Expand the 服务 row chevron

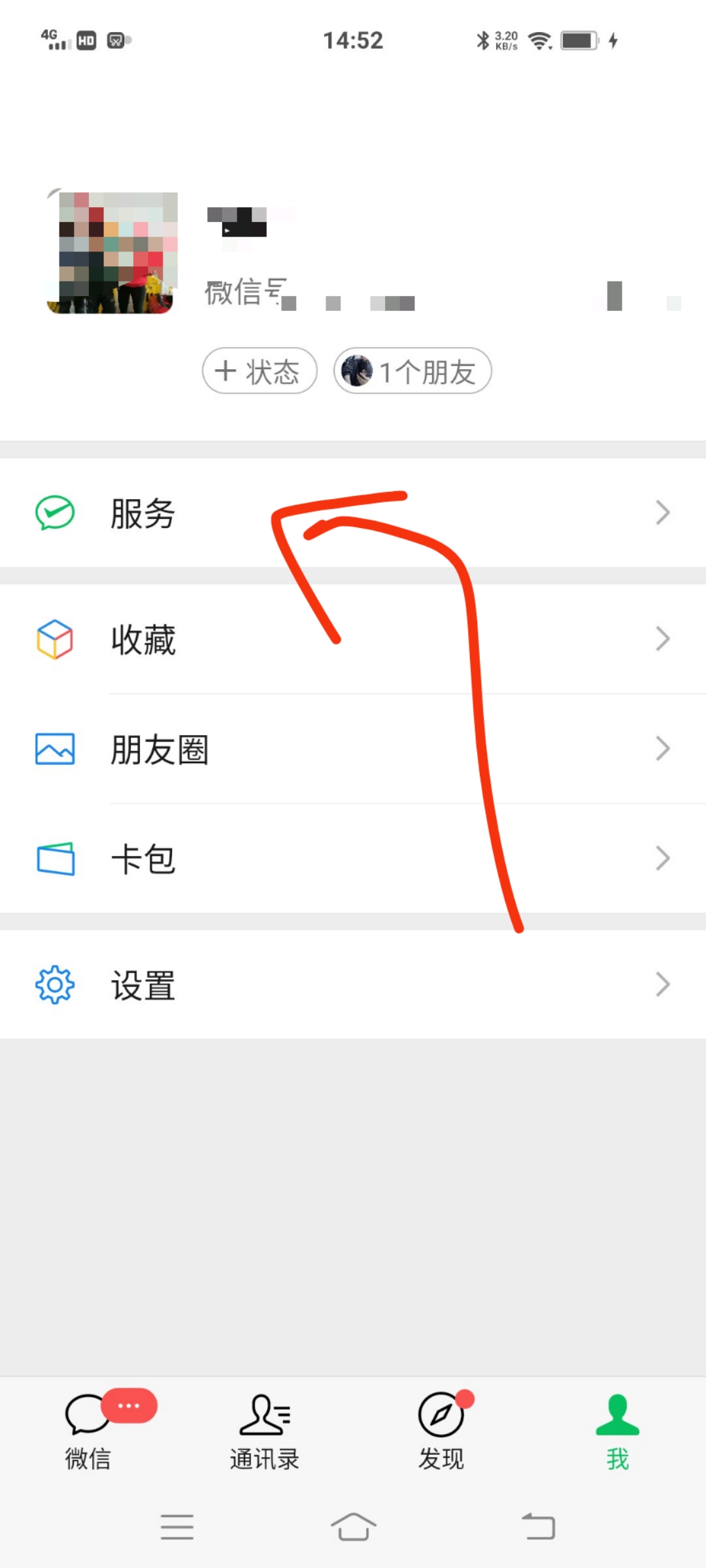662,513
